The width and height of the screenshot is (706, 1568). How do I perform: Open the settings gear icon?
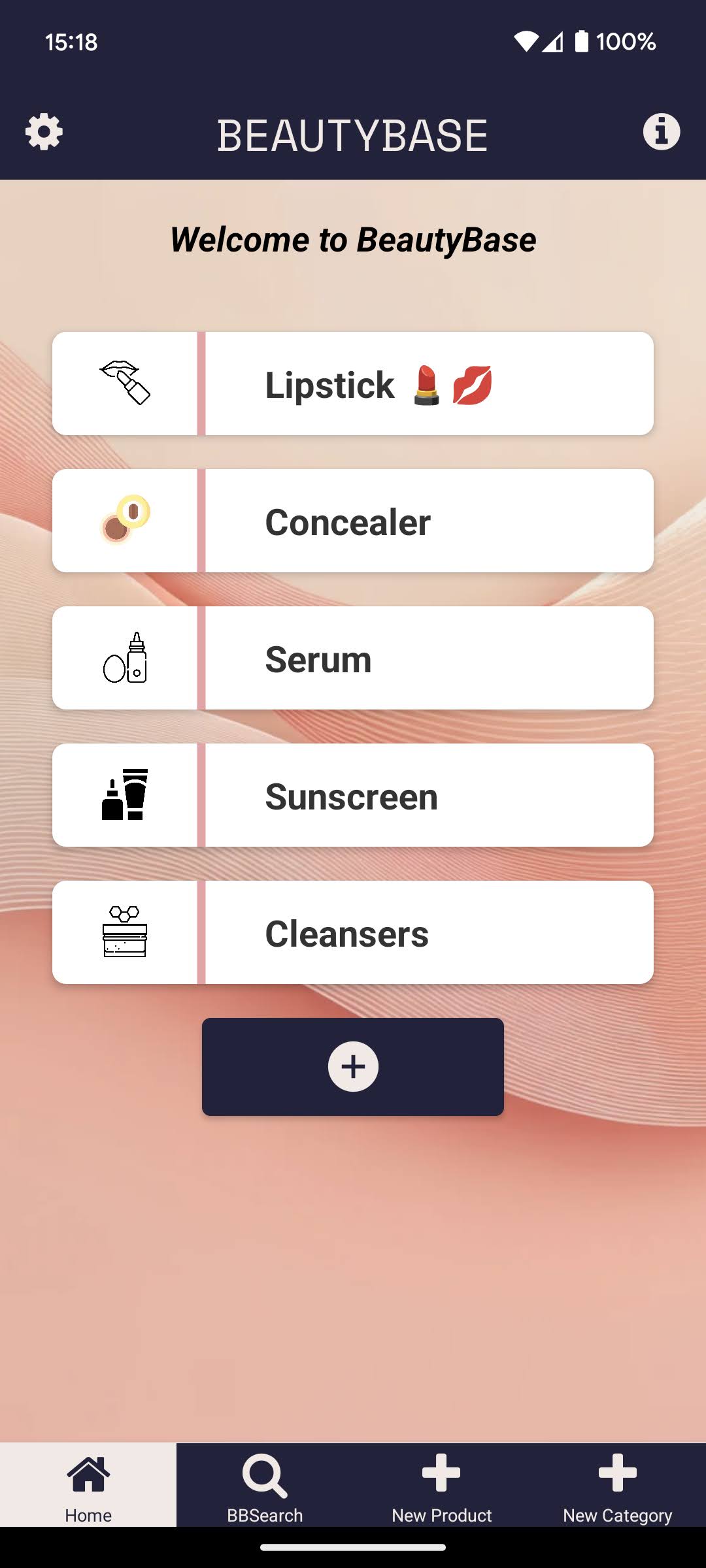(44, 132)
